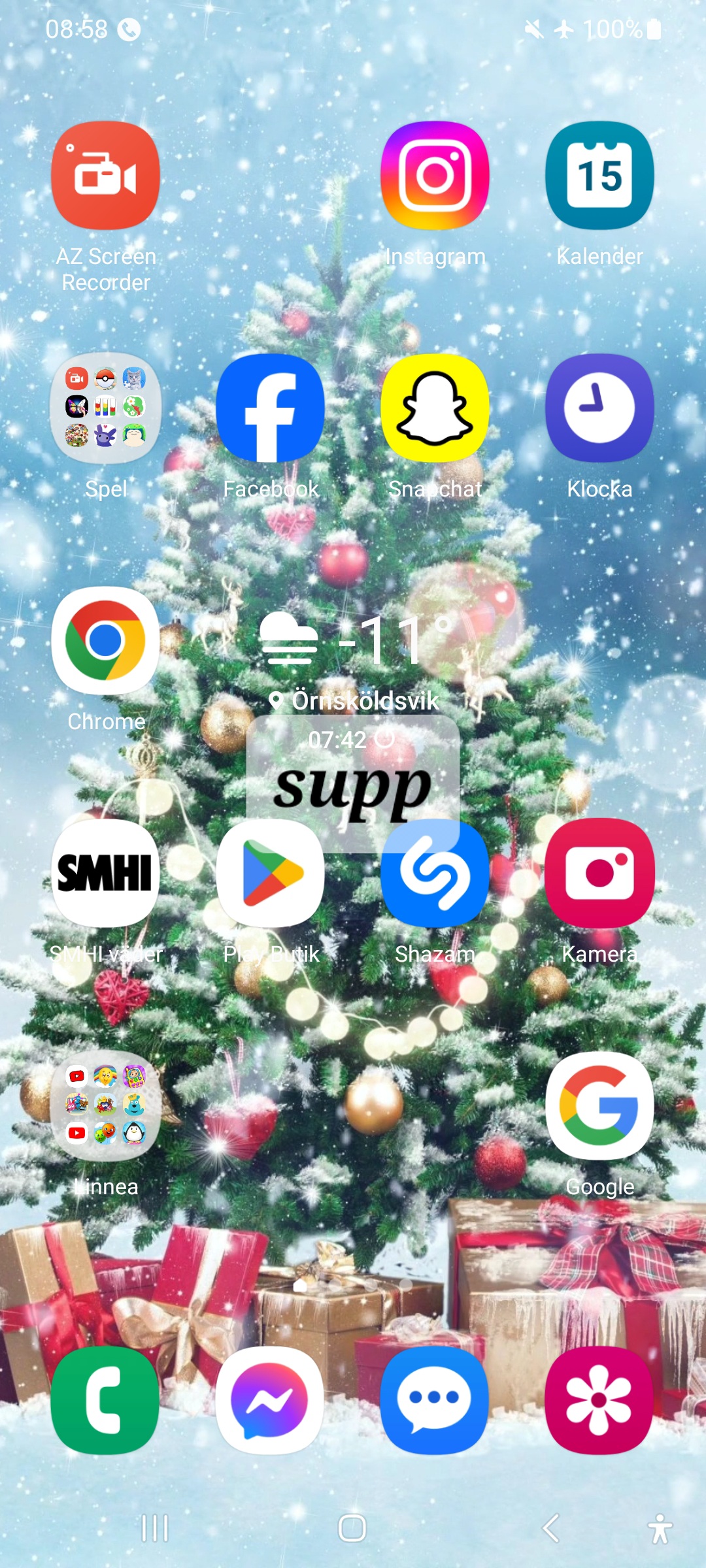
Task: Open SMHI väder app
Action: (x=105, y=873)
